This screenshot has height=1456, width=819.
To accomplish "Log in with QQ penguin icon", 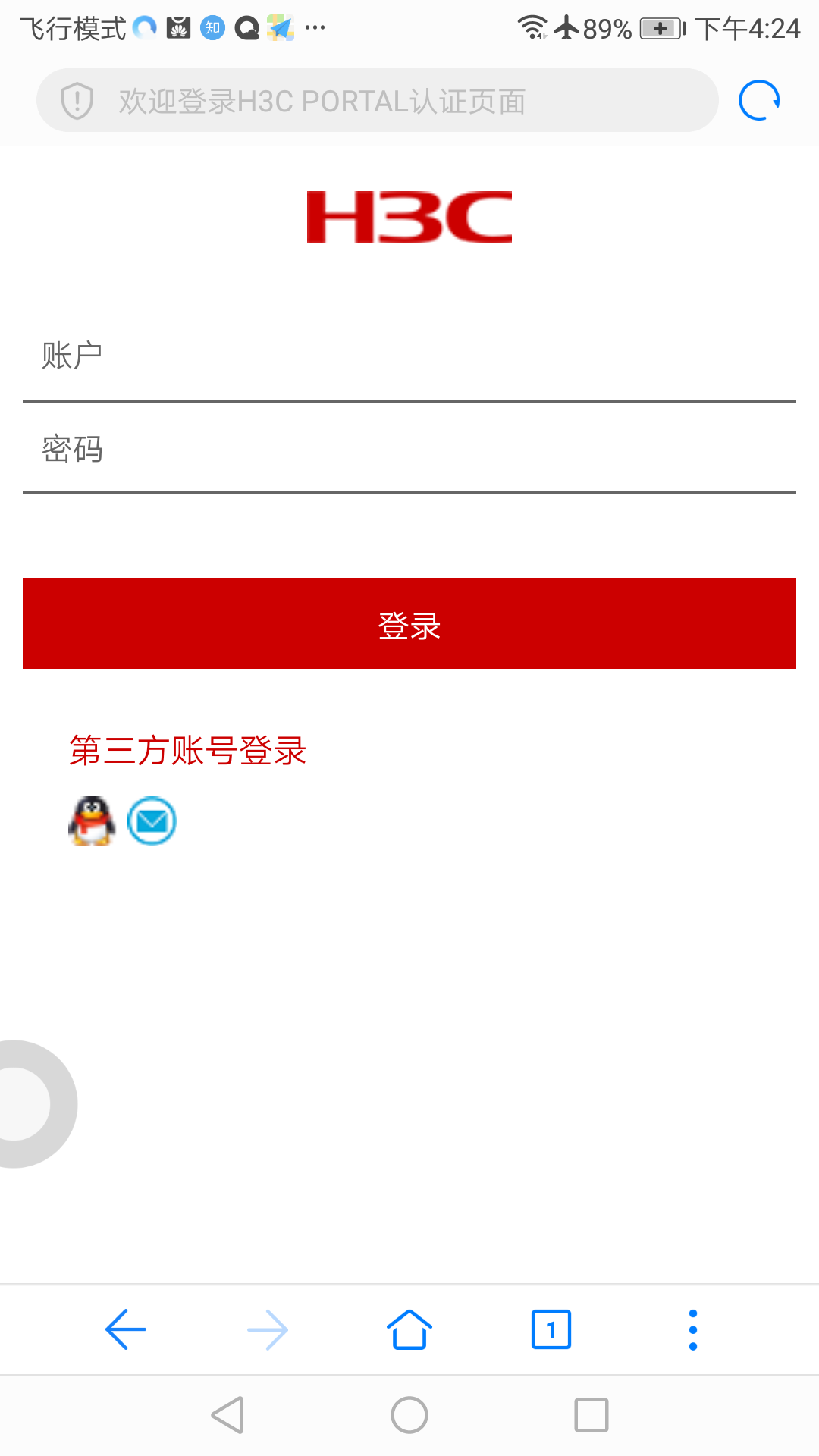I will (92, 821).
